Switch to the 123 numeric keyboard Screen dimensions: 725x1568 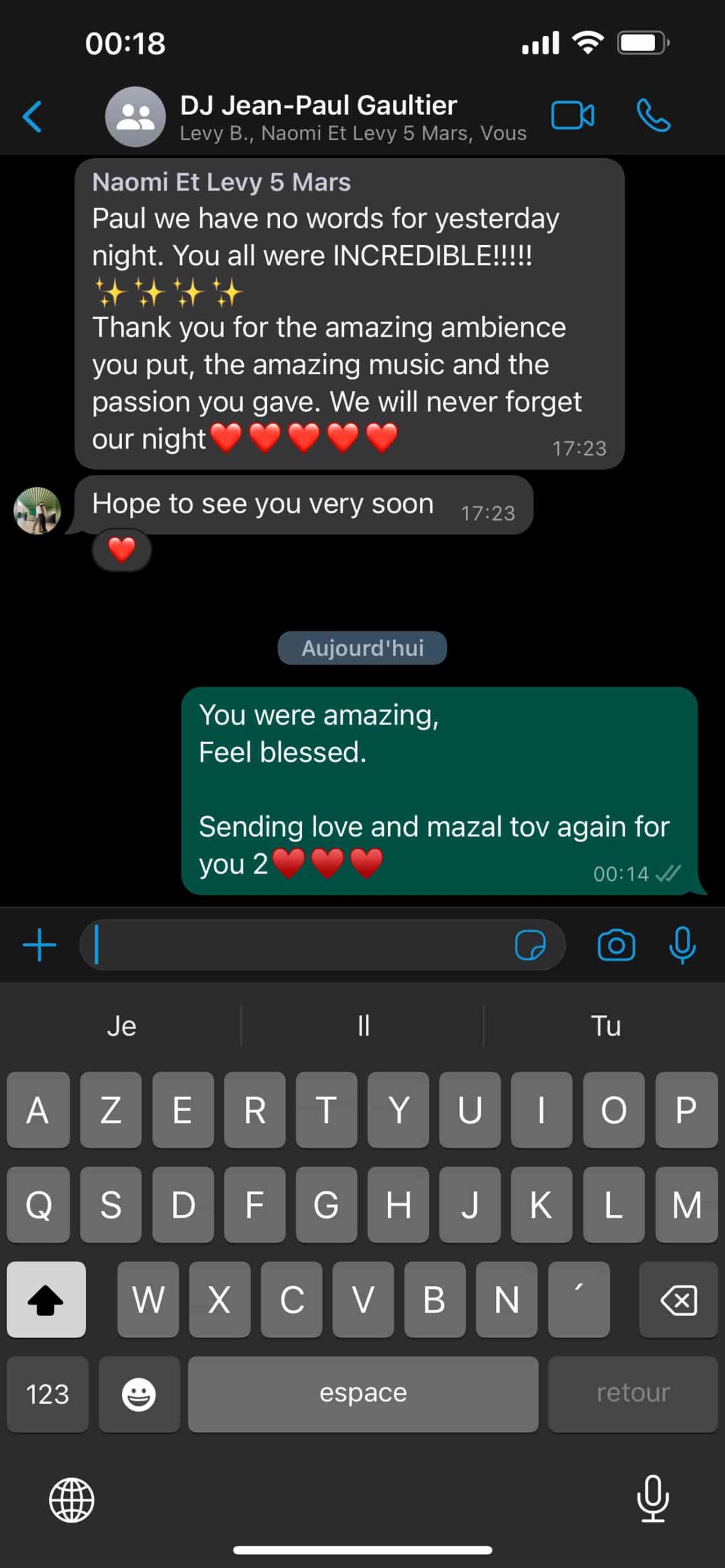48,1395
